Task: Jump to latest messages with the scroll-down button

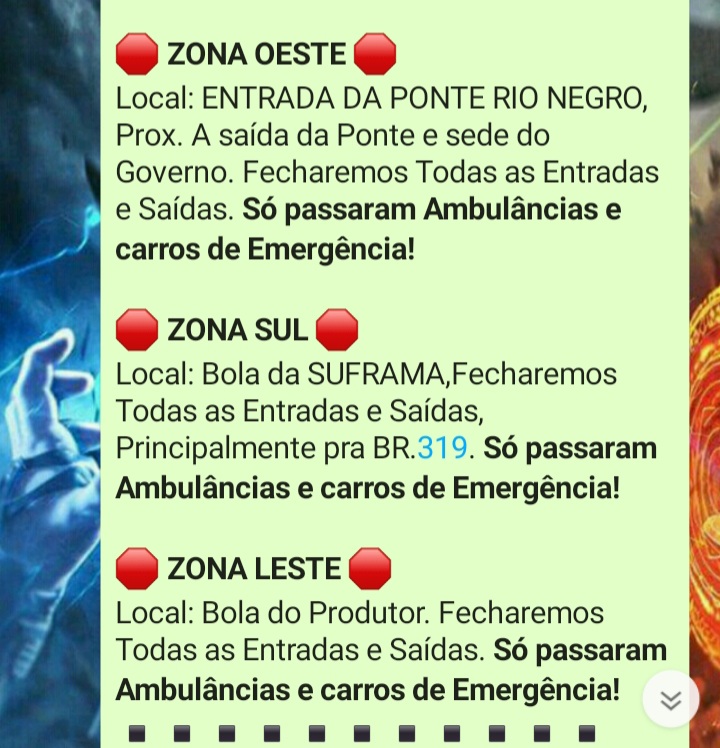Action: [670, 699]
